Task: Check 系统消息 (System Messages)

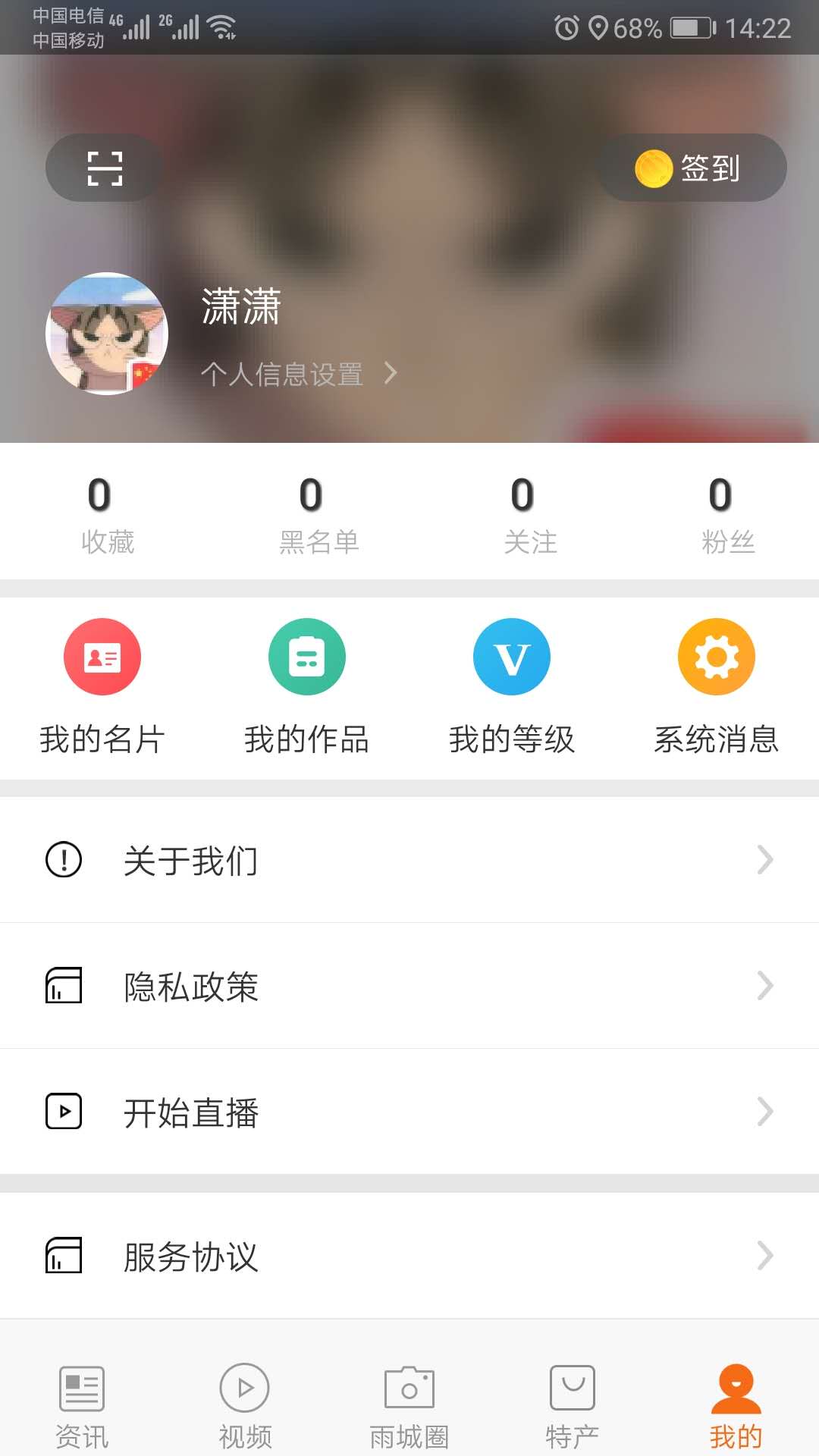Action: click(717, 686)
